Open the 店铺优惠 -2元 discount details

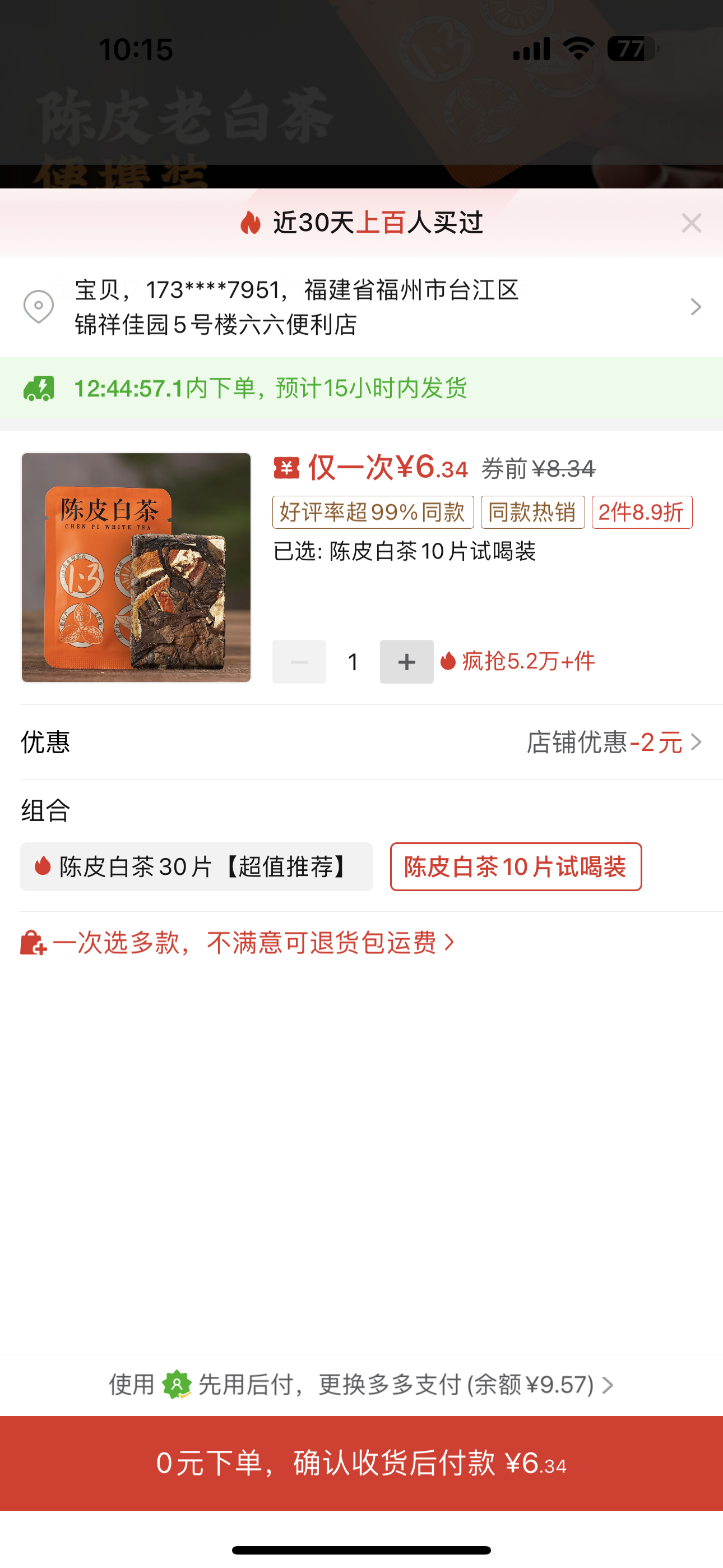point(614,743)
